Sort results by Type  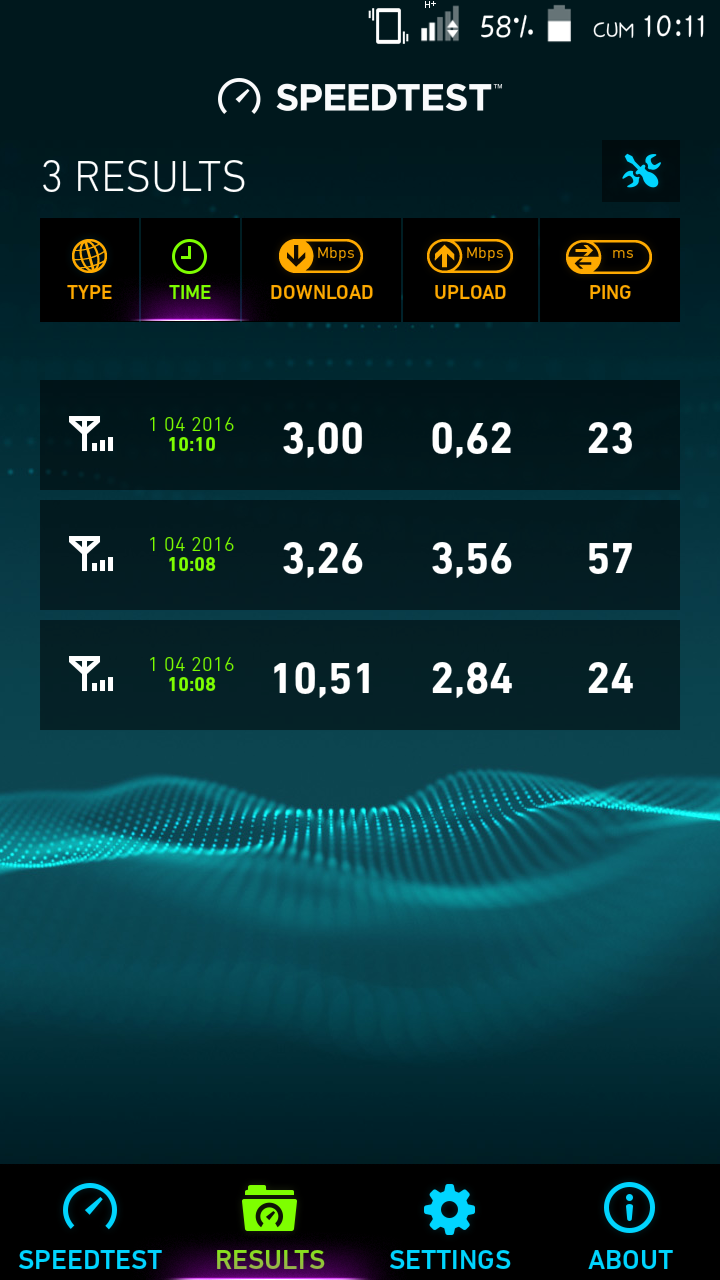pos(90,270)
